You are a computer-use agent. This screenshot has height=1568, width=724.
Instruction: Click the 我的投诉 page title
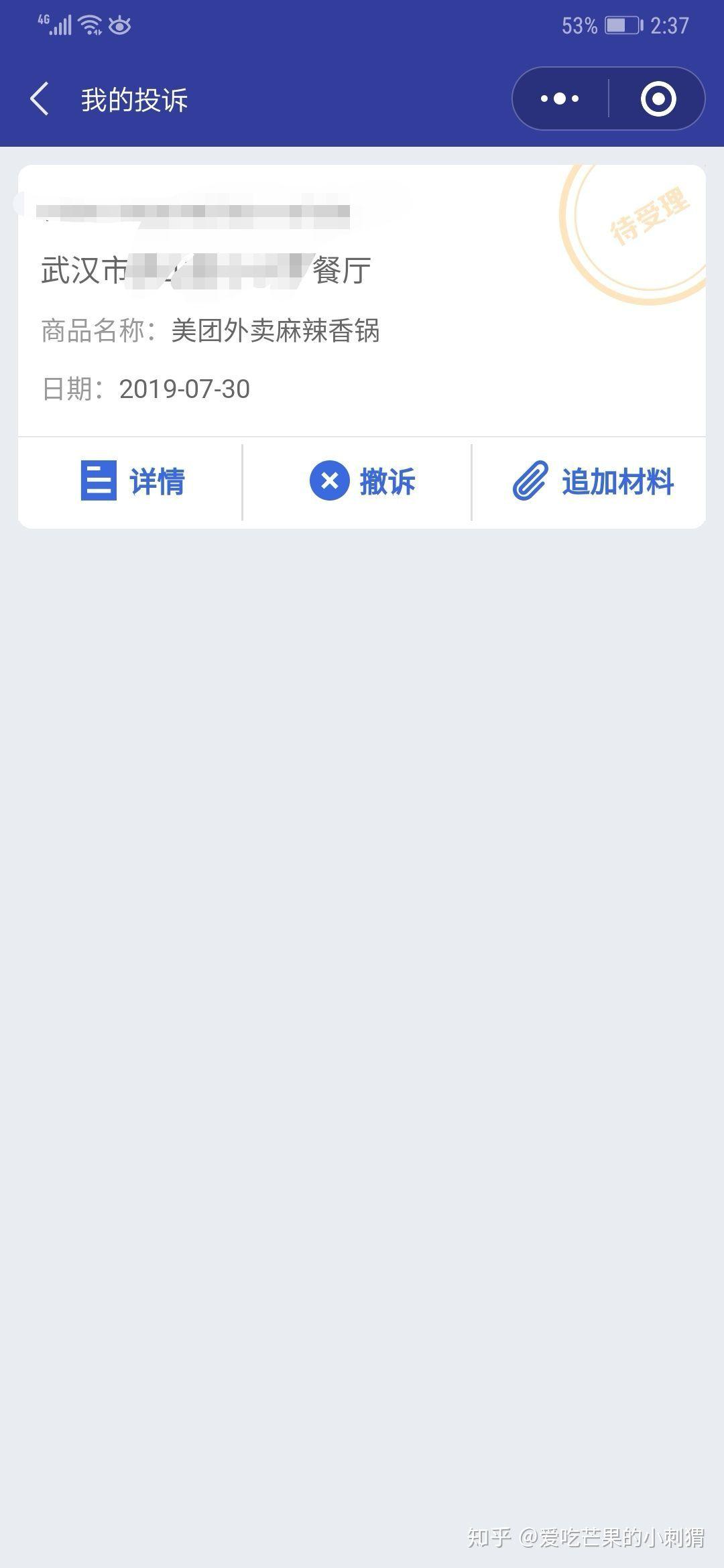coord(134,99)
